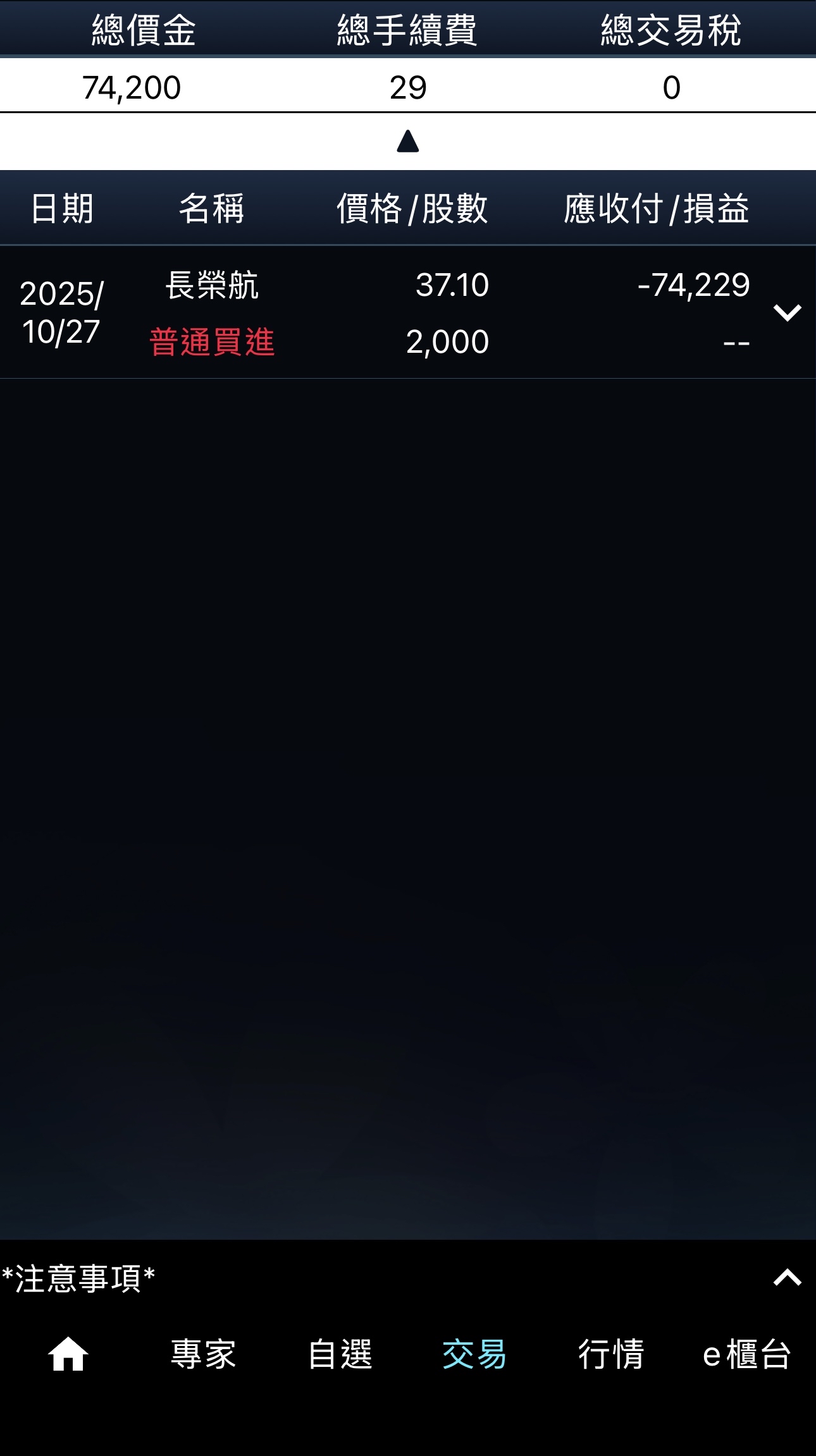Open the e櫃台 tab
Screen dimensions: 816x1456
(746, 1354)
